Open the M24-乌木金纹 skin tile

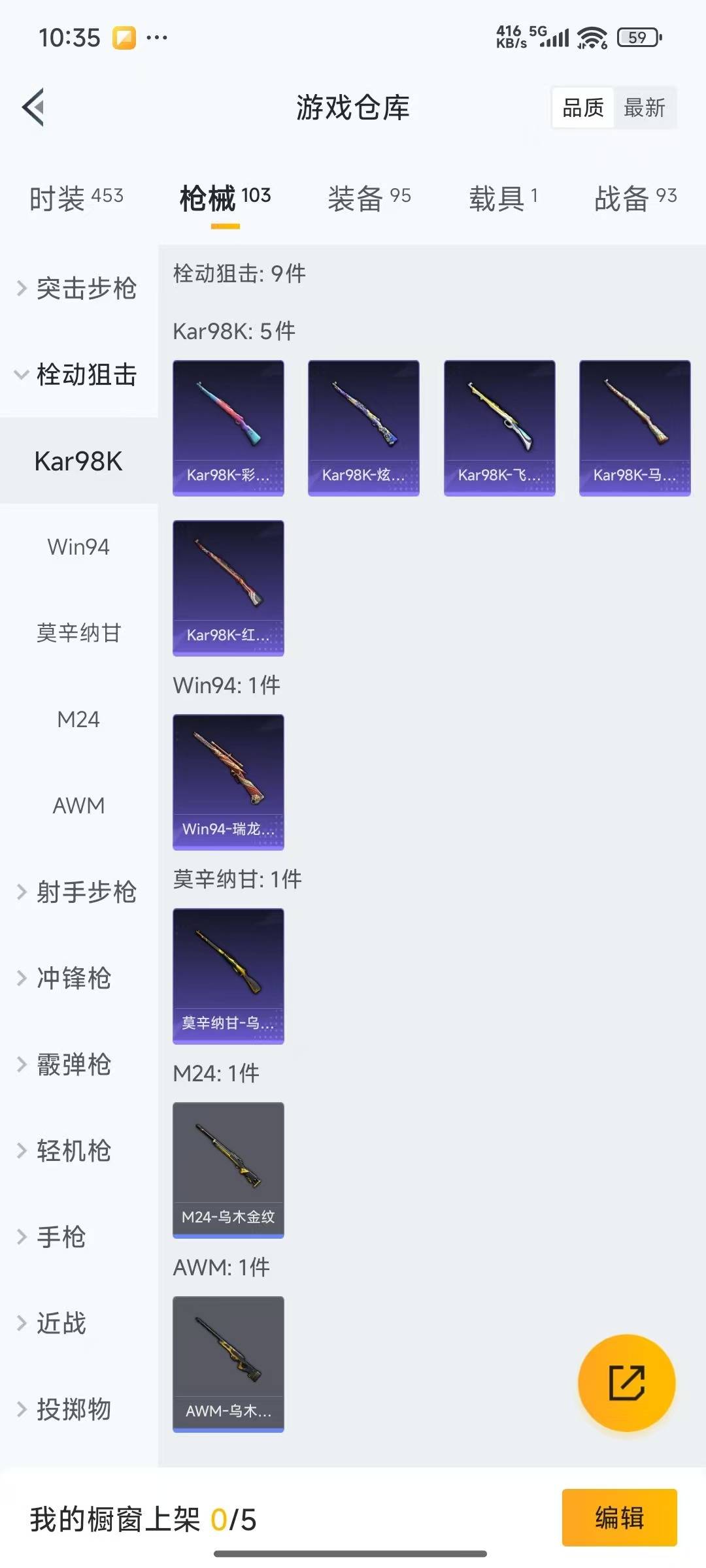click(228, 1170)
